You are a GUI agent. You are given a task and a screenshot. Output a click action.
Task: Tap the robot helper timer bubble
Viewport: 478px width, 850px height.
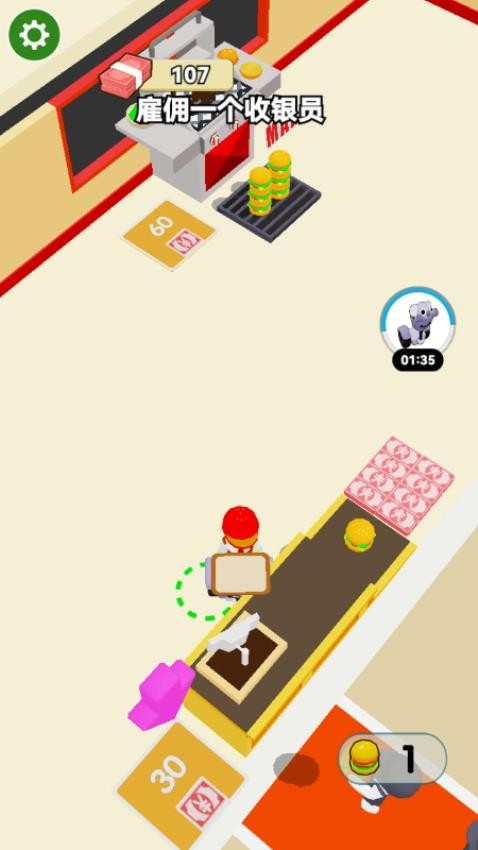(417, 329)
